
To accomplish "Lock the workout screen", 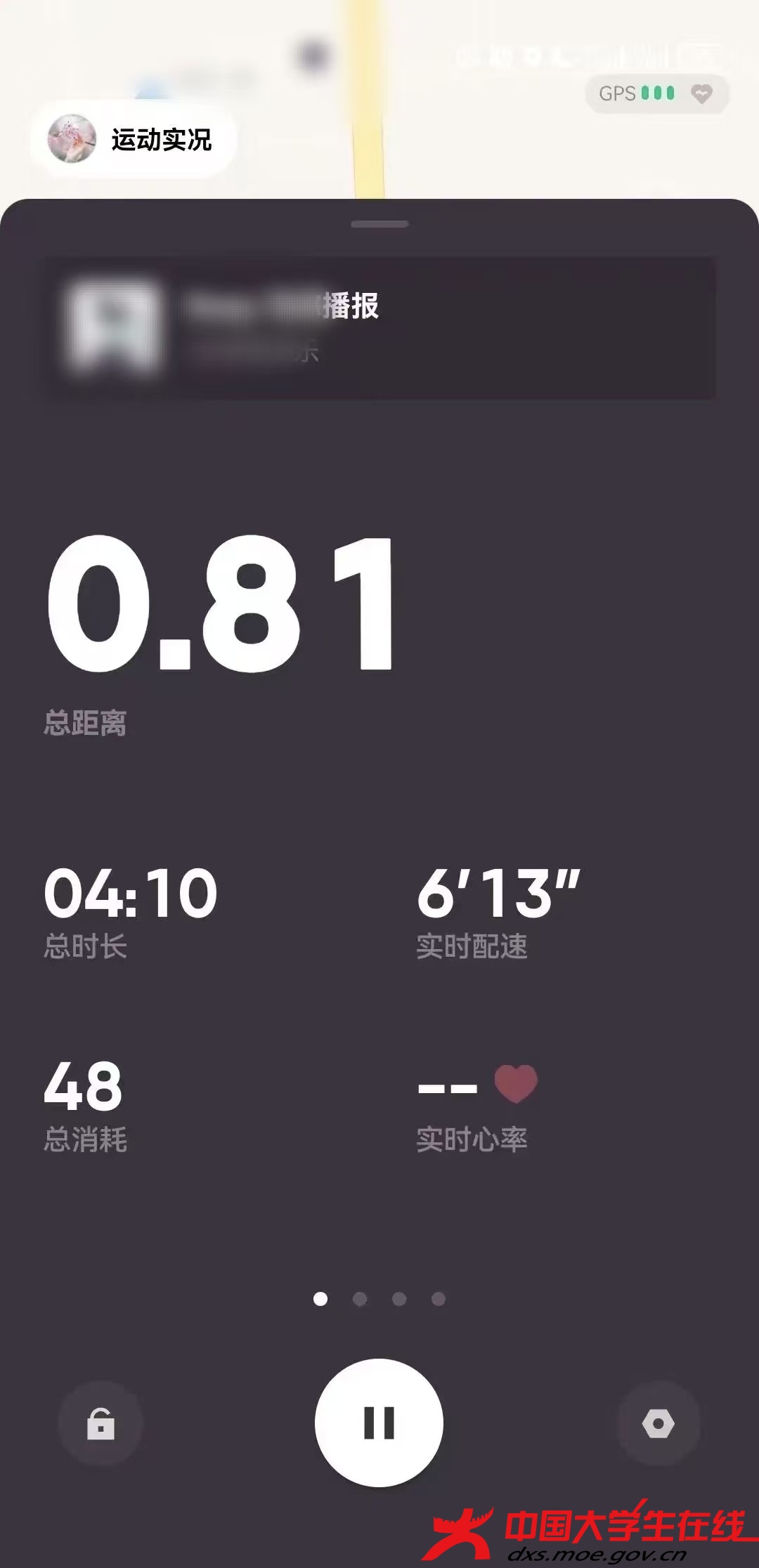I will (x=100, y=1423).
